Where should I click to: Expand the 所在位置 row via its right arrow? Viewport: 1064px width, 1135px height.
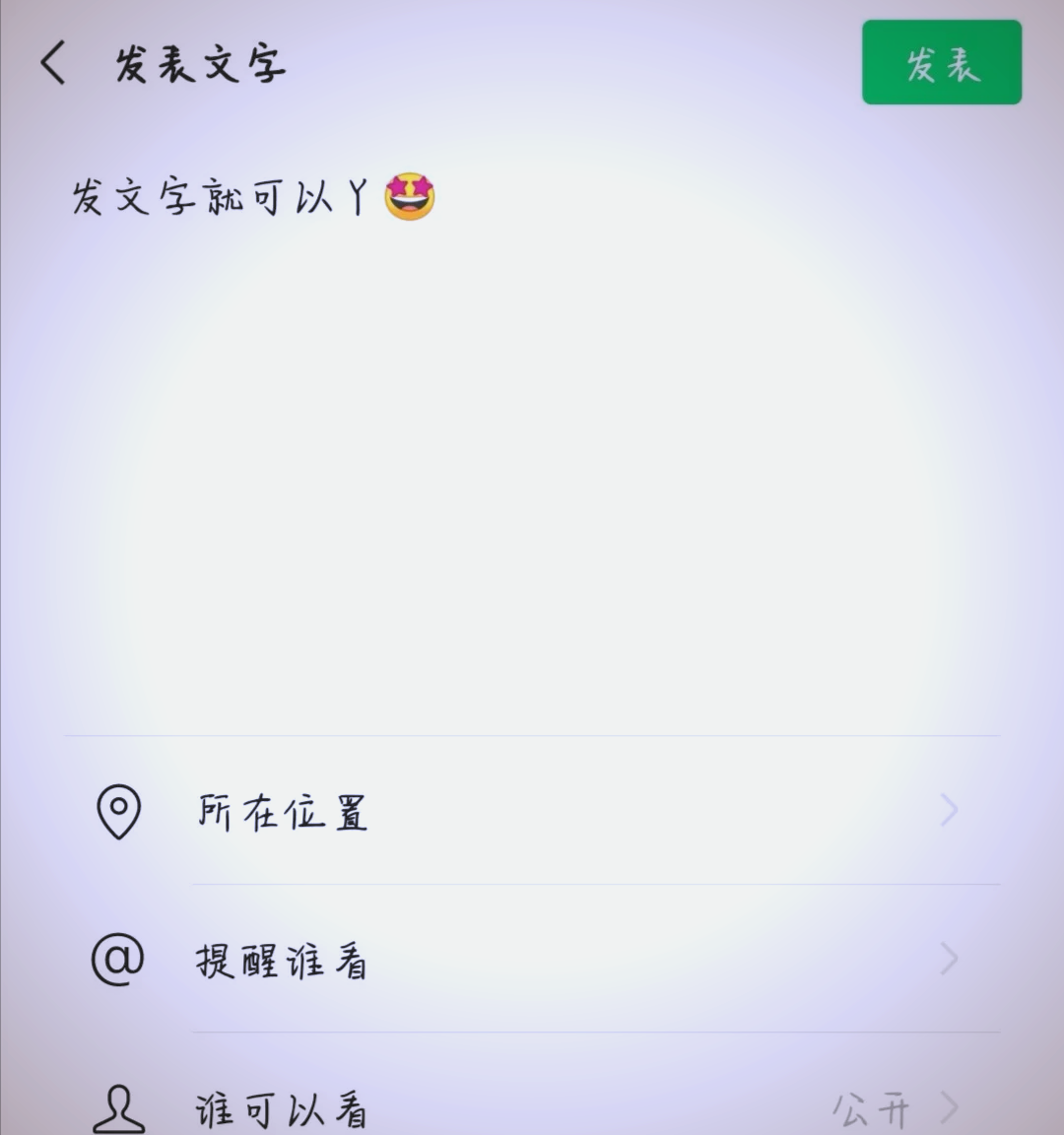pos(949,811)
